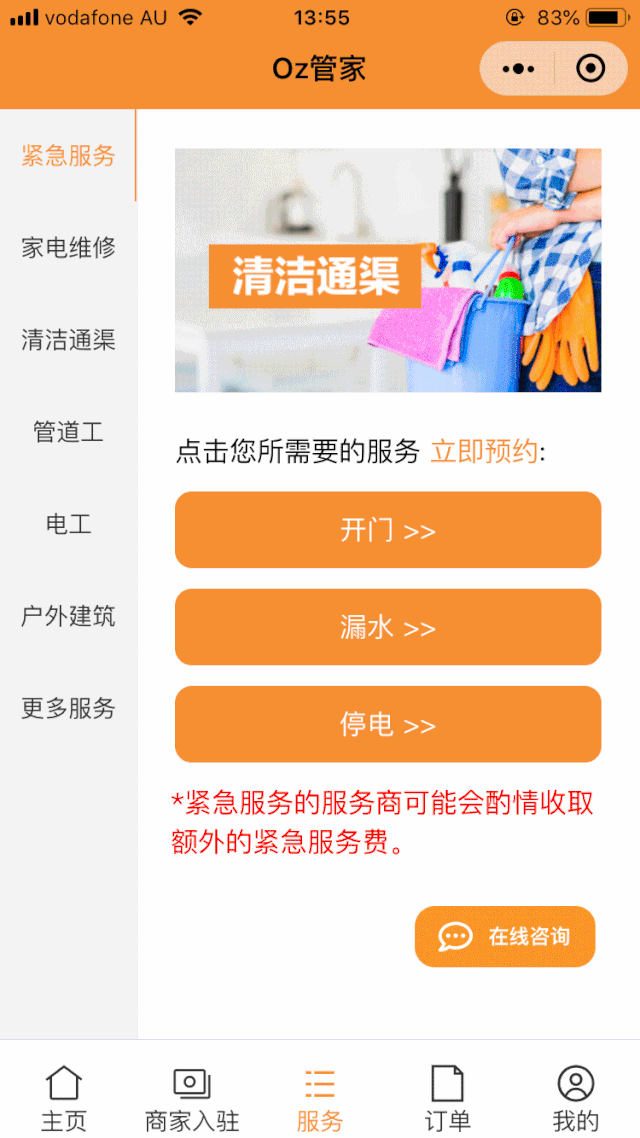The image size is (640, 1138).
Task: Start 在线咨询 chat
Action: pyautogui.click(x=505, y=937)
